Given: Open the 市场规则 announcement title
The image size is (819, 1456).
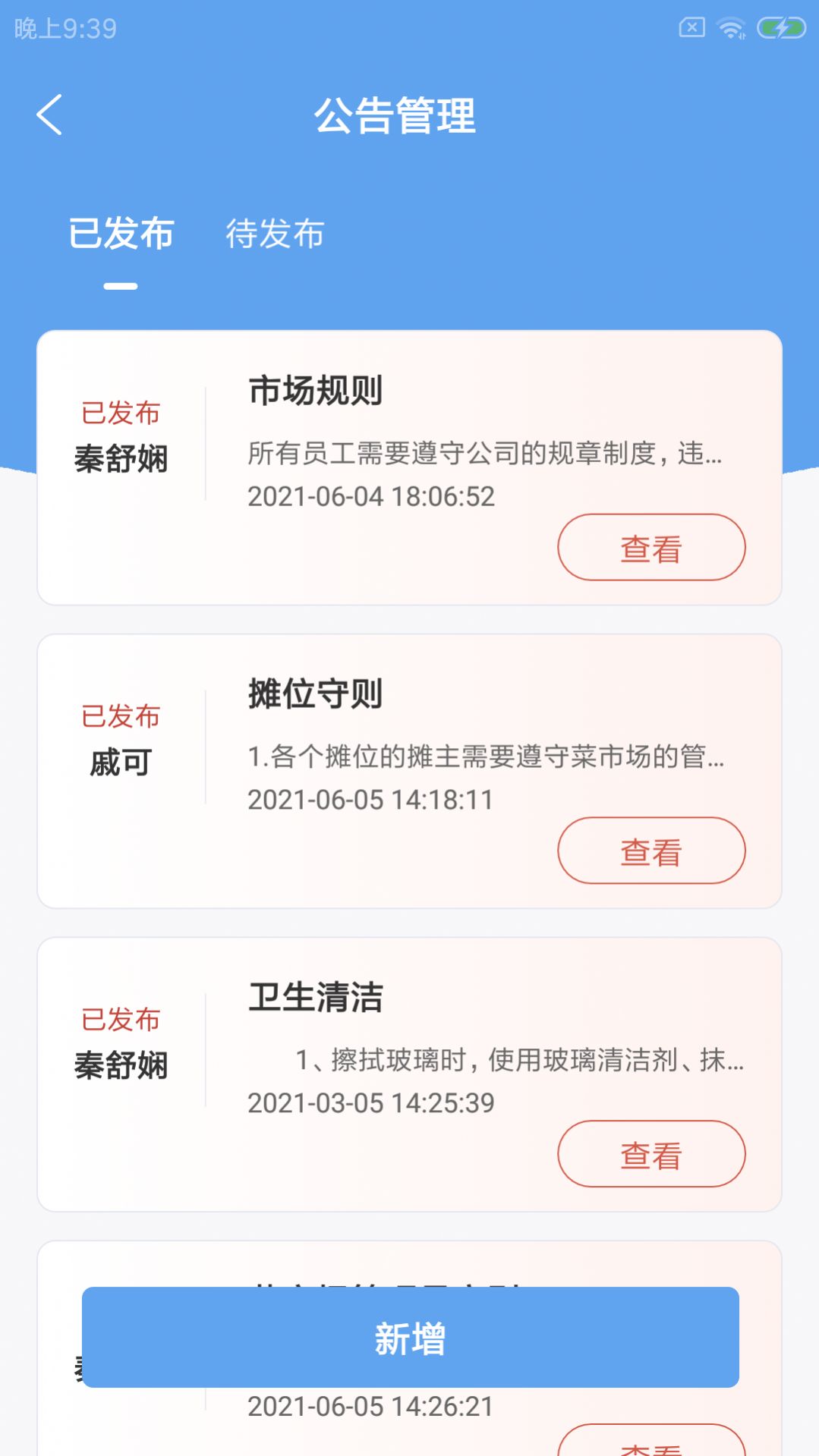Looking at the screenshot, I should pyautogui.click(x=316, y=392).
